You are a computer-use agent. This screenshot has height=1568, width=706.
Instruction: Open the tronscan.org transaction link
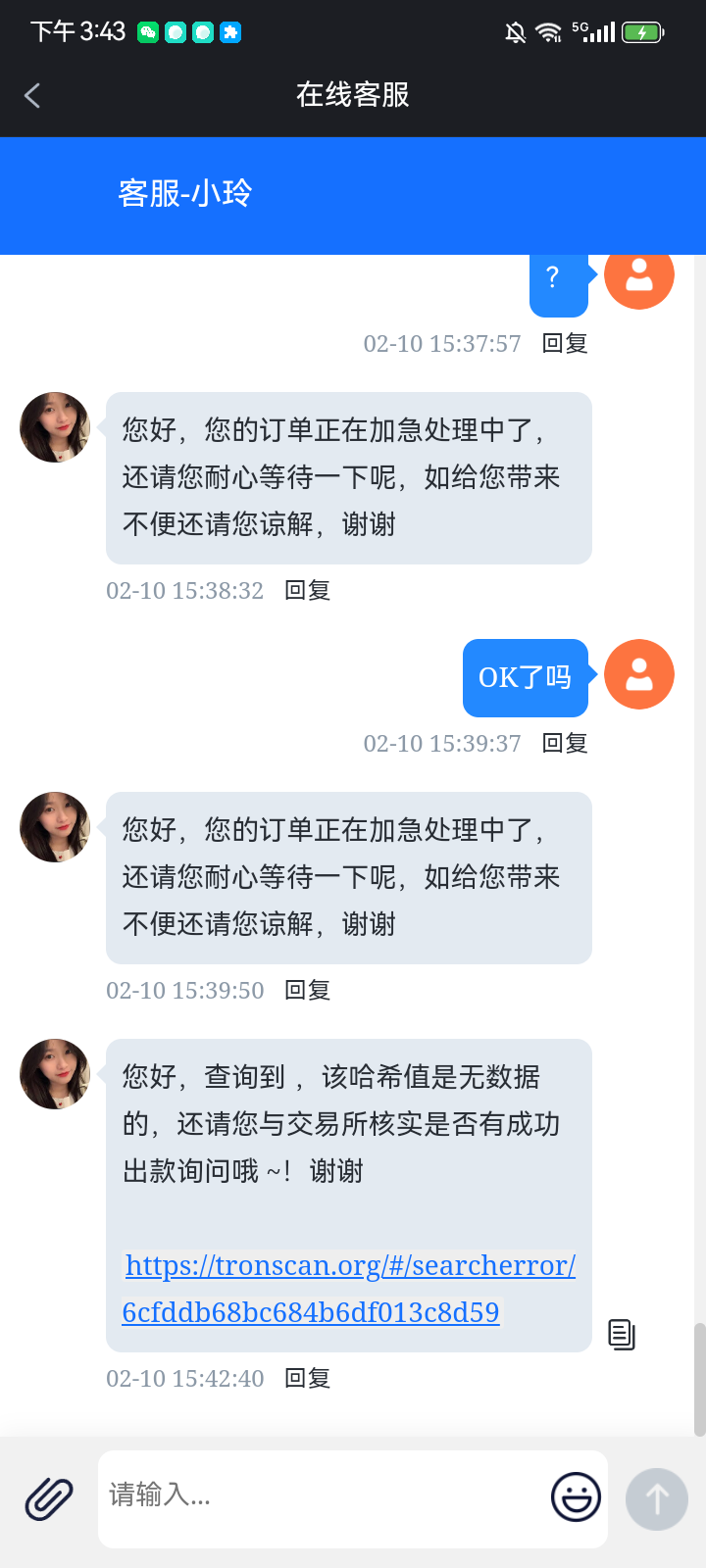(x=349, y=1289)
